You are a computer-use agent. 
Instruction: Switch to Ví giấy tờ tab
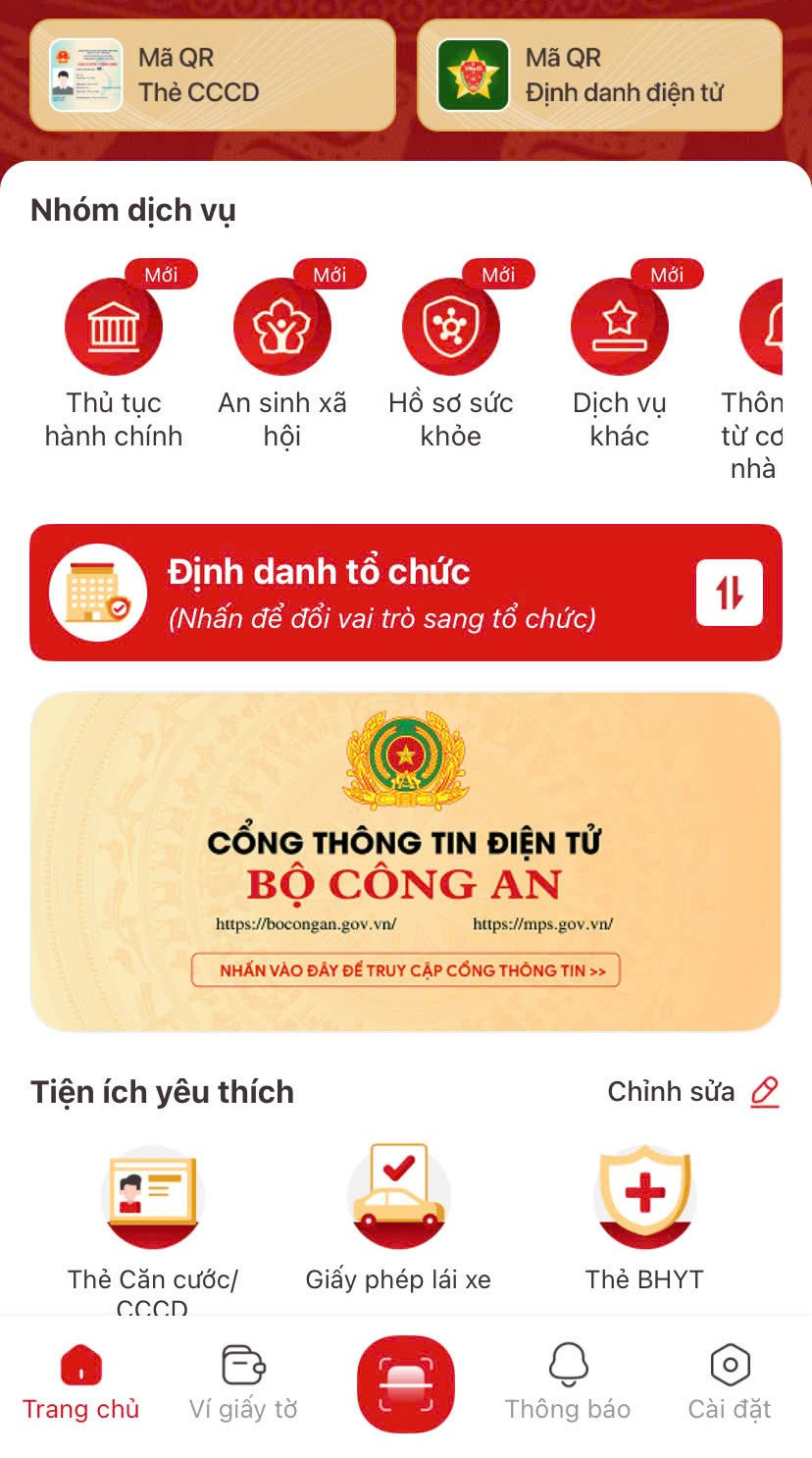click(243, 1383)
